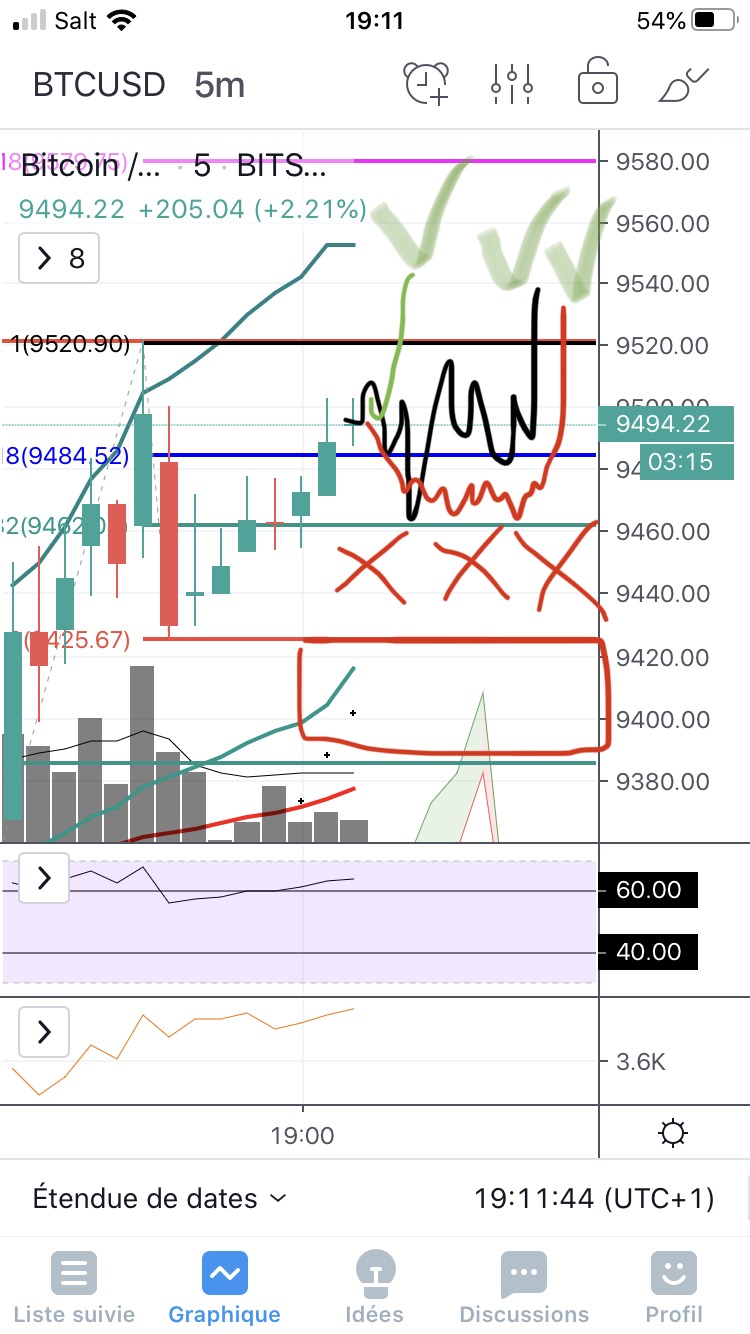Open chart scale settings gear
Screen dimensions: 750x1334
(673, 1134)
